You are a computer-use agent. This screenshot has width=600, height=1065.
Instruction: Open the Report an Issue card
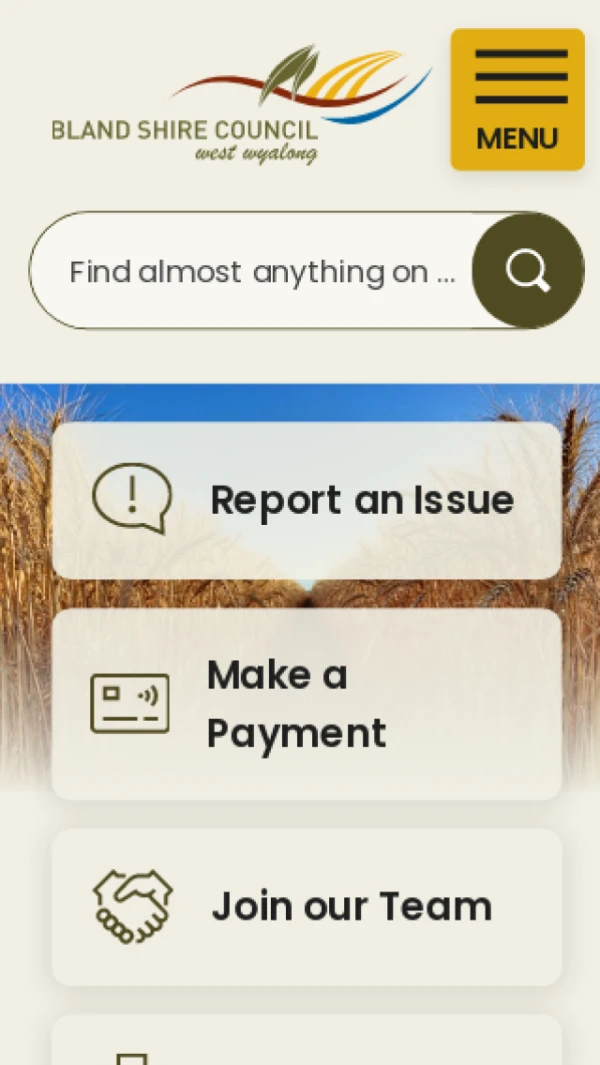coord(306,500)
